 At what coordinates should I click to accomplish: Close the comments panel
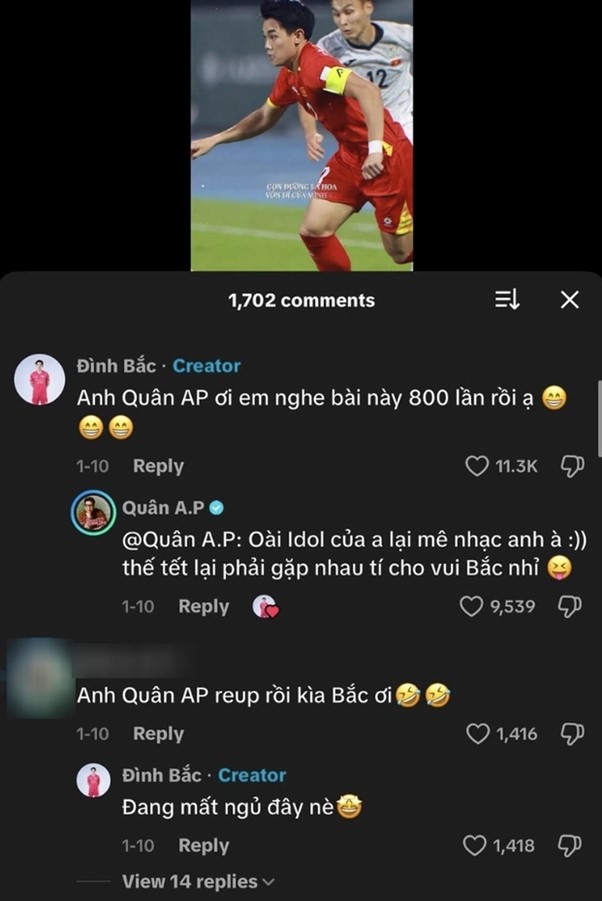[570, 300]
